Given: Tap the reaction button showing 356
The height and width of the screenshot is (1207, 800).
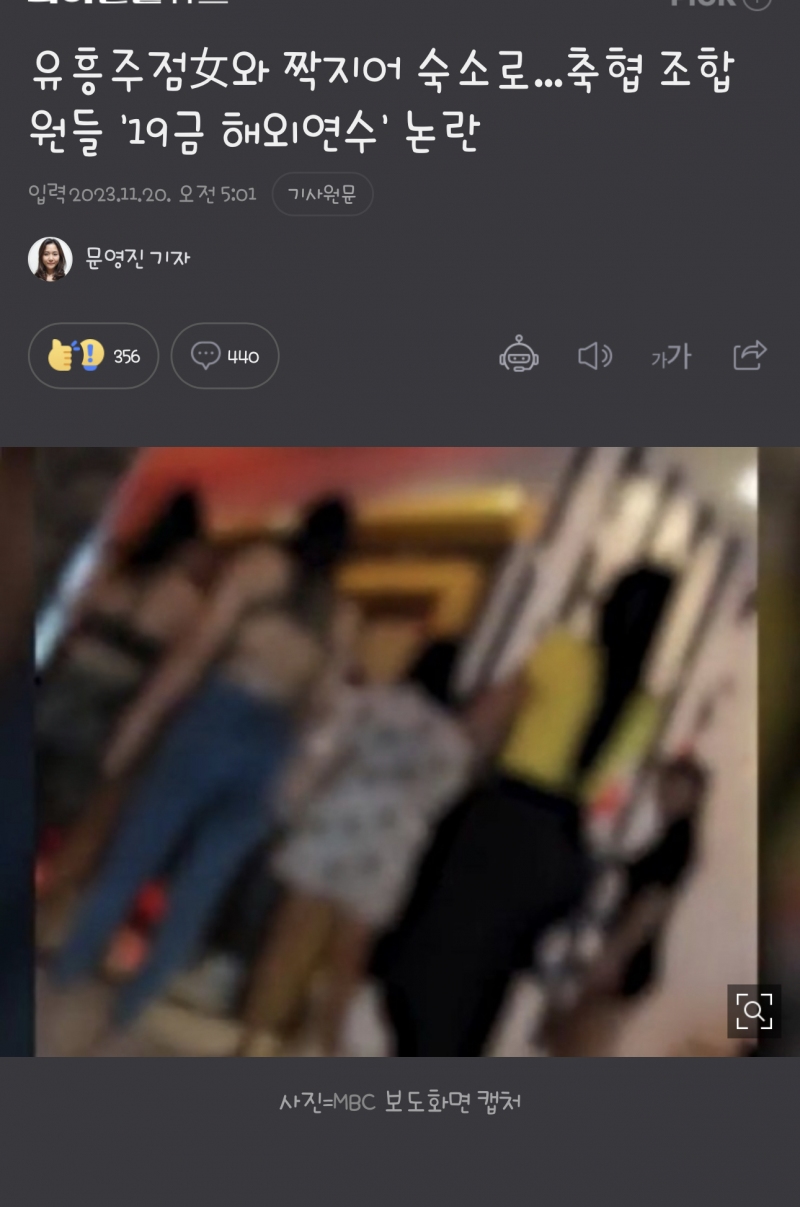Looking at the screenshot, I should (x=93, y=356).
